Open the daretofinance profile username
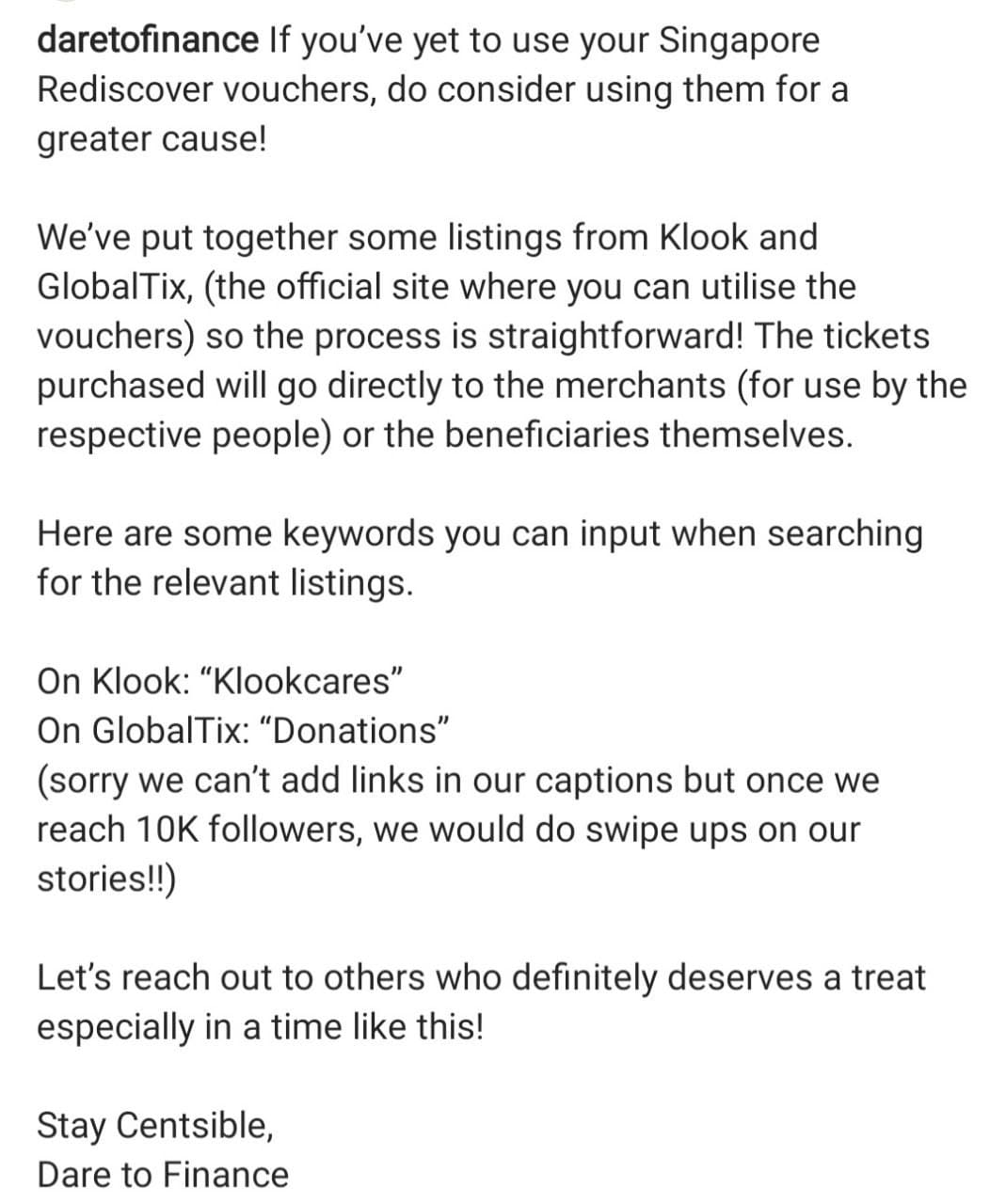Viewport: 1006px width, 1204px height. 146,40
